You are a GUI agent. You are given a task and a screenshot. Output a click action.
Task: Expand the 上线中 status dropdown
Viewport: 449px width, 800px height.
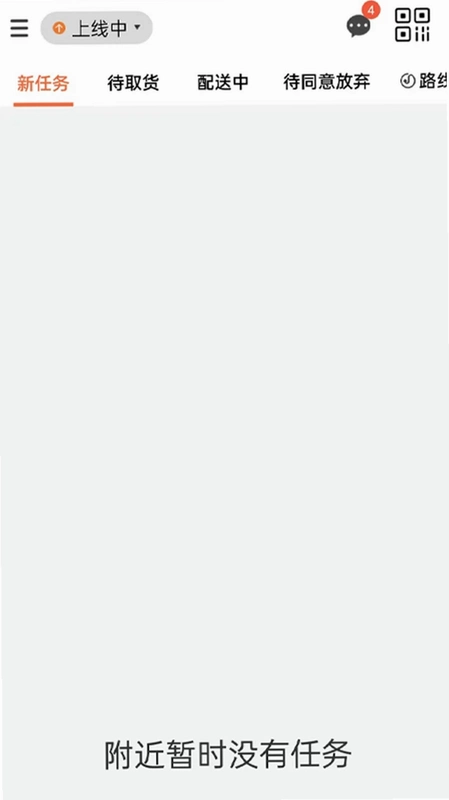tap(96, 28)
